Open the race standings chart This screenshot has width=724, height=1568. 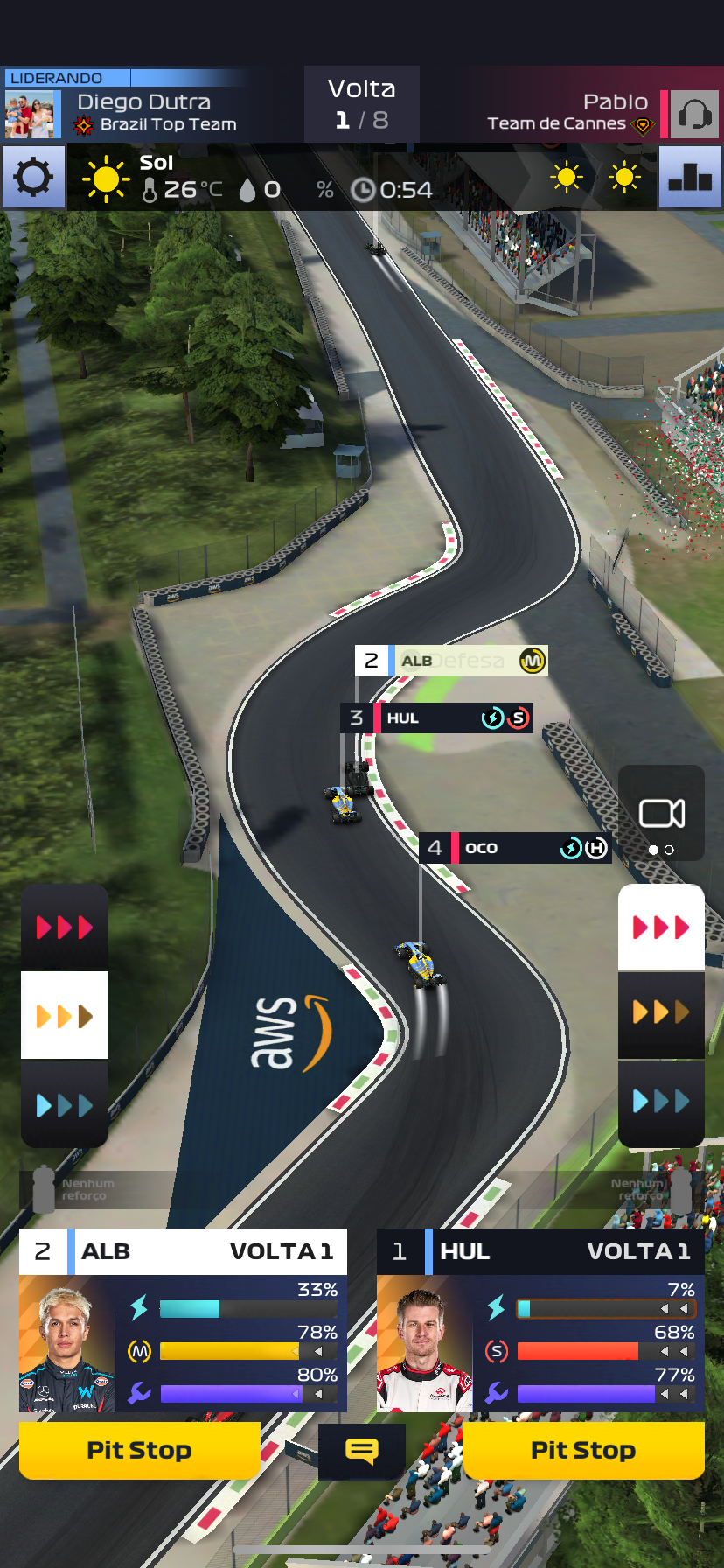[x=689, y=178]
